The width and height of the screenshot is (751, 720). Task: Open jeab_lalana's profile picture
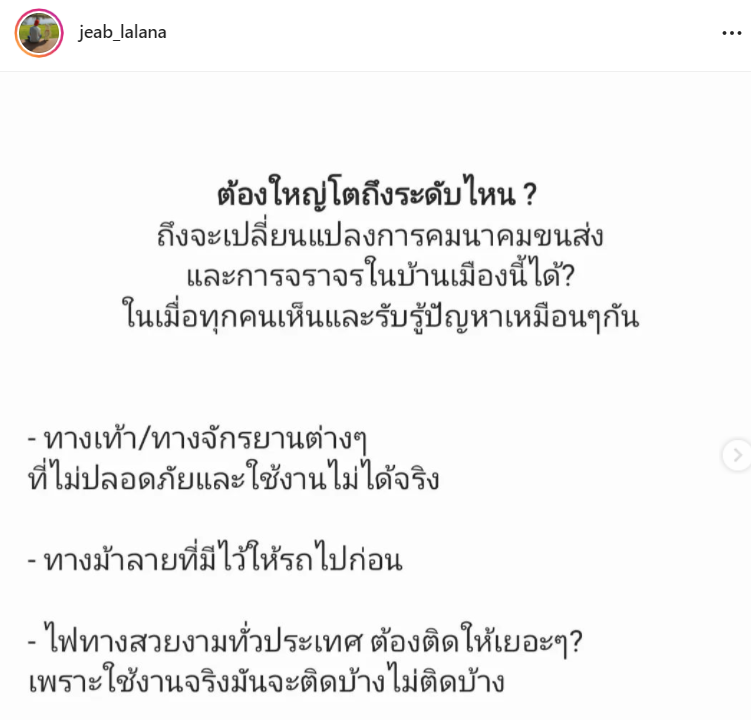point(39,33)
